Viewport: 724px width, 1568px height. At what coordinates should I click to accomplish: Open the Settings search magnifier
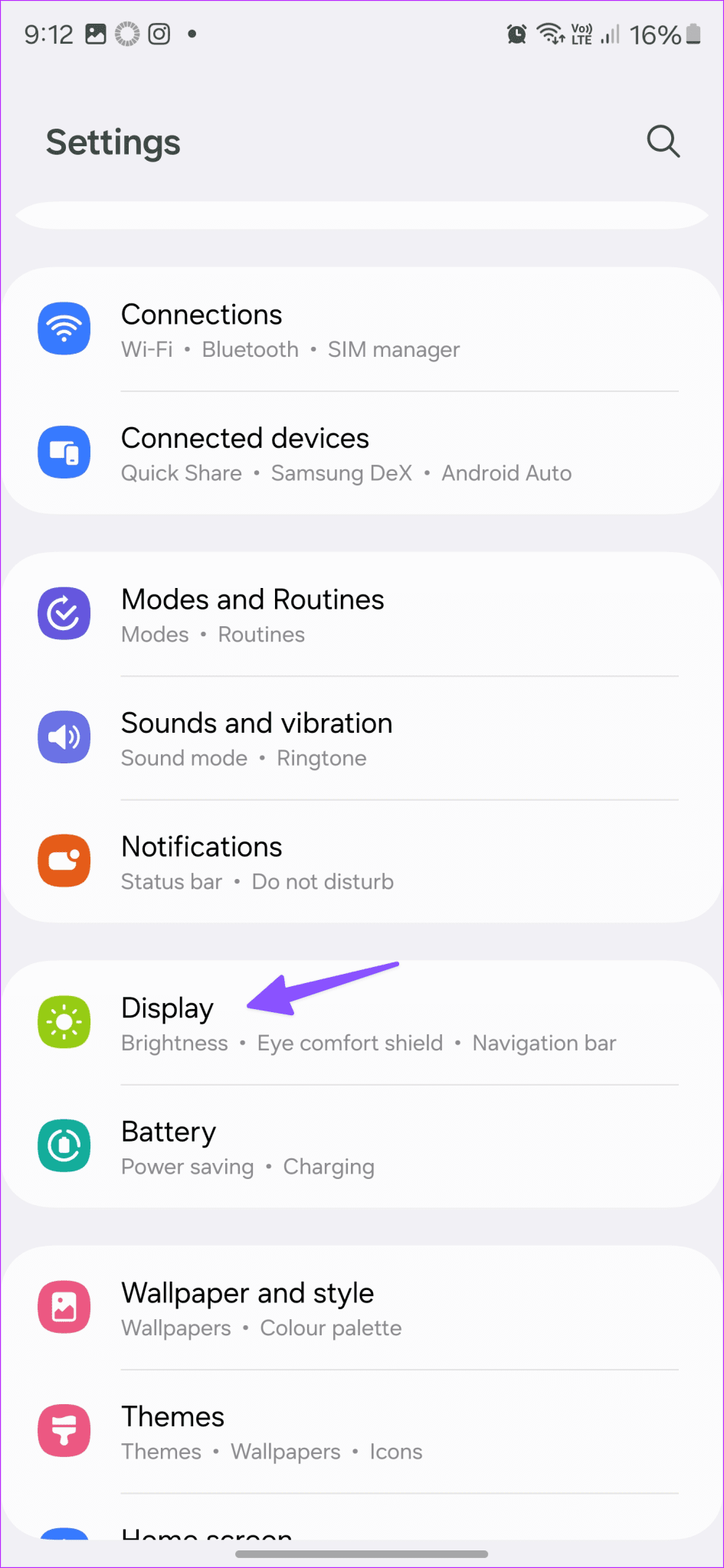[663, 142]
